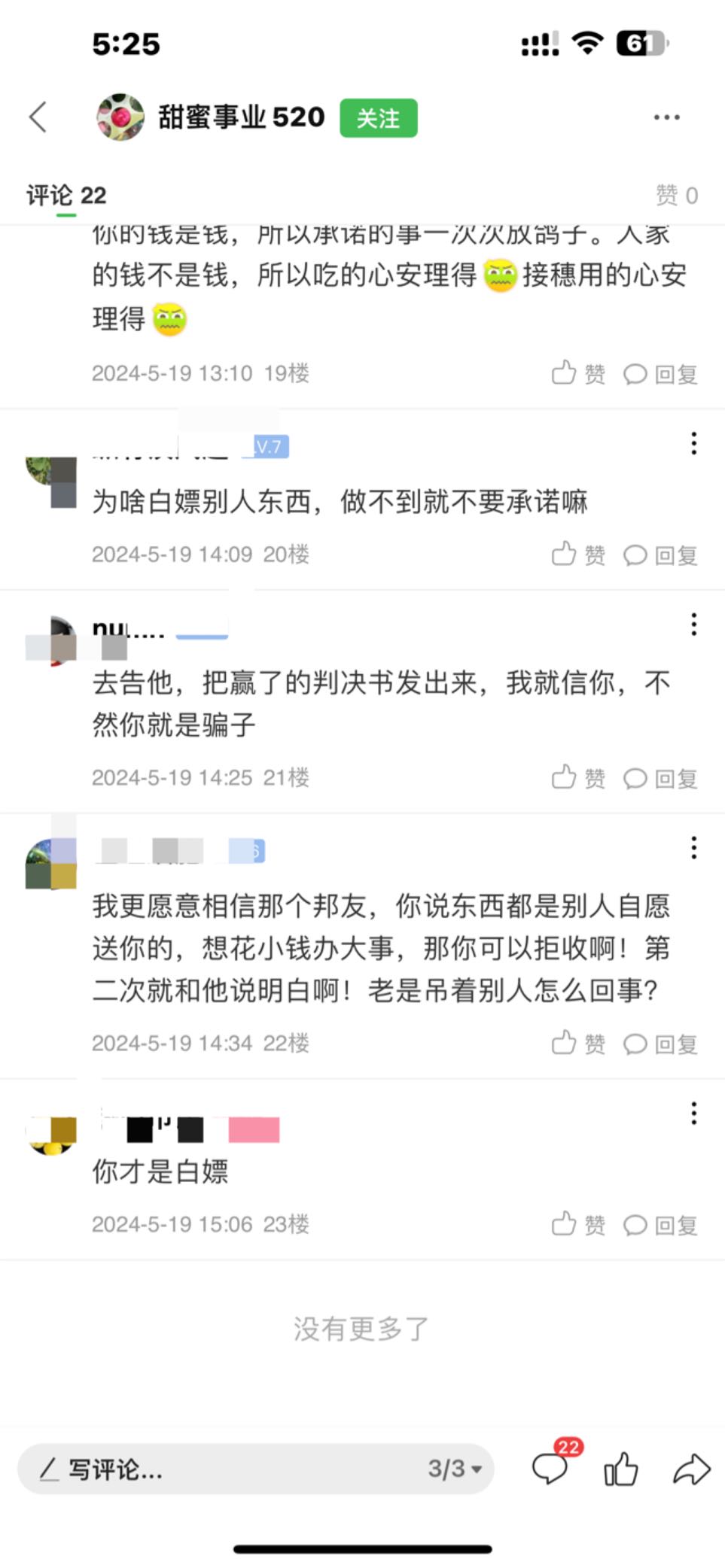
Task: Reply to the 20楼 comment
Action: [660, 555]
